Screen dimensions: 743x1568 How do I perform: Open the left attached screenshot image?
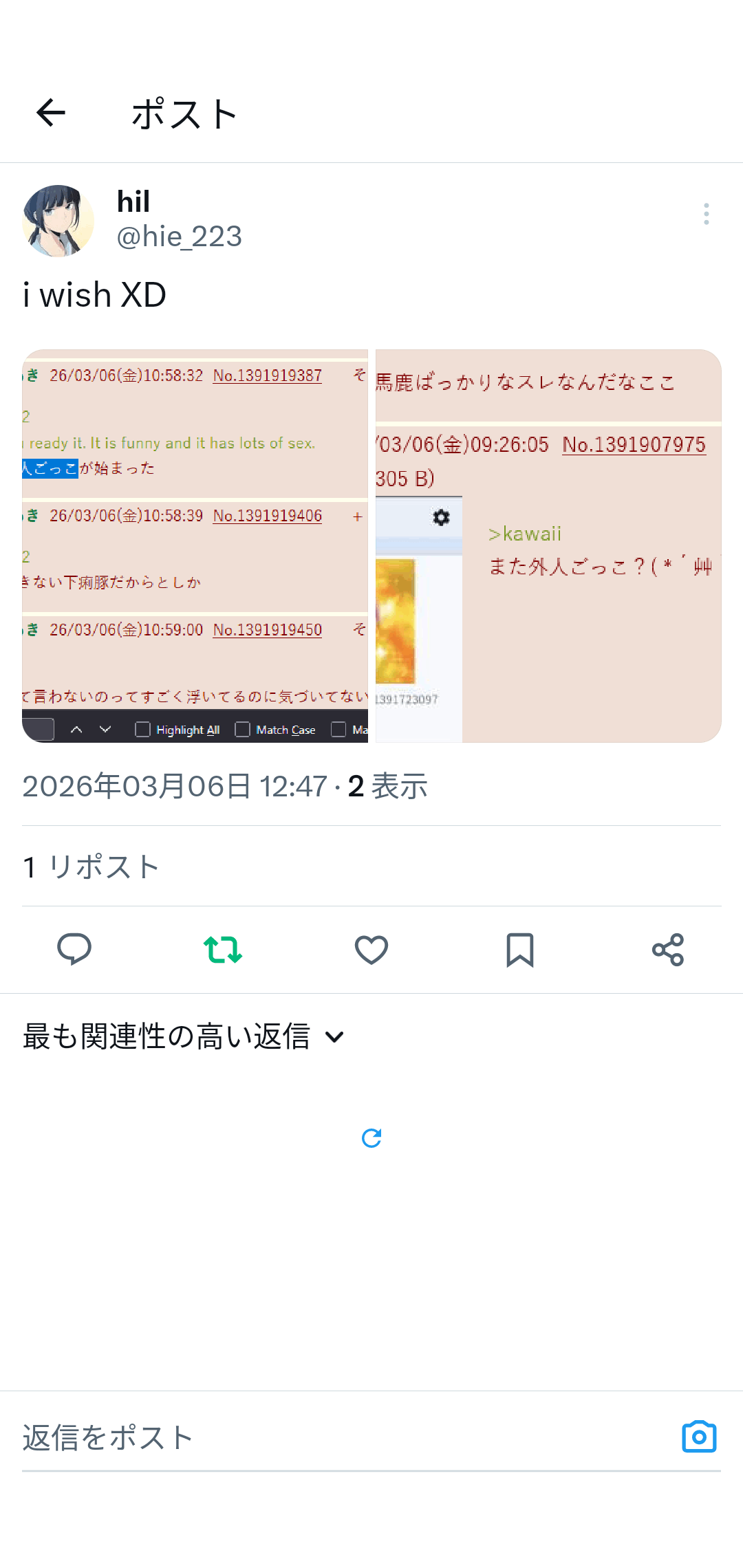coord(195,545)
